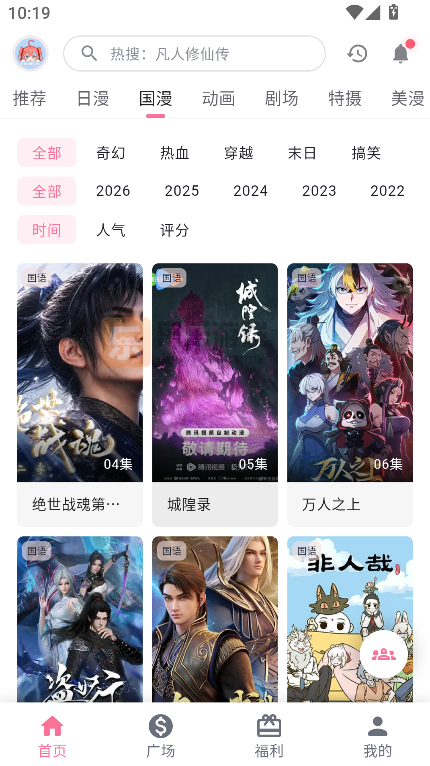Sort the list by 评分
Screen dimensions: 430x766
(x=174, y=230)
